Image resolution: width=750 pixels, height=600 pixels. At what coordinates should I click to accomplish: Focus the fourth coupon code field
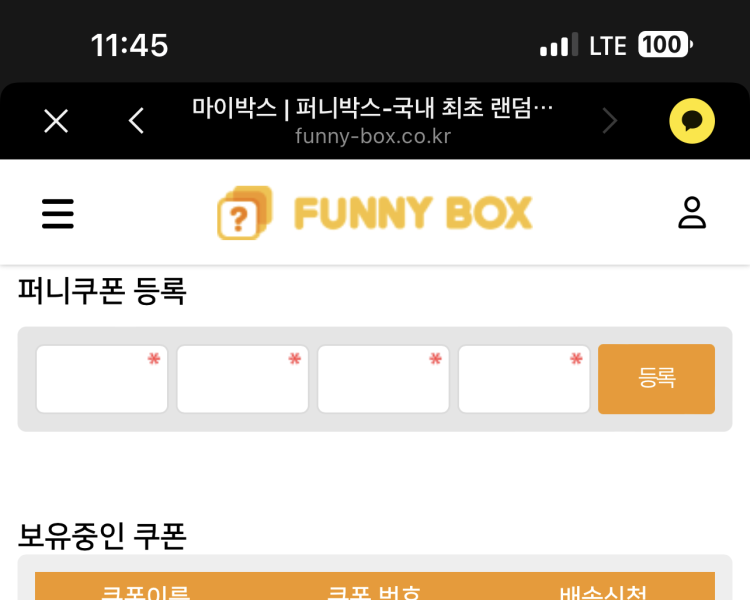(524, 379)
